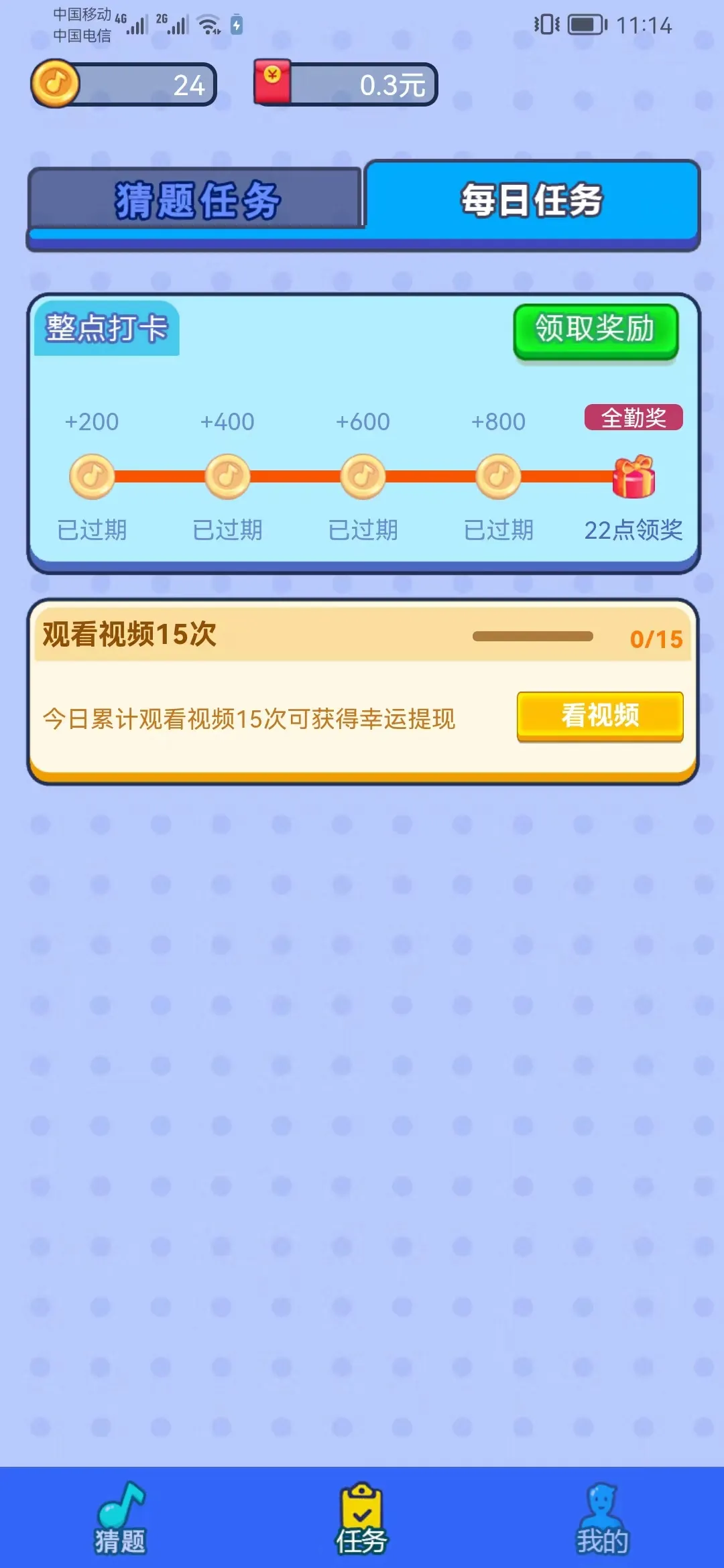This screenshot has width=724, height=1568.
Task: Open the gold coin balance
Action: click(124, 85)
